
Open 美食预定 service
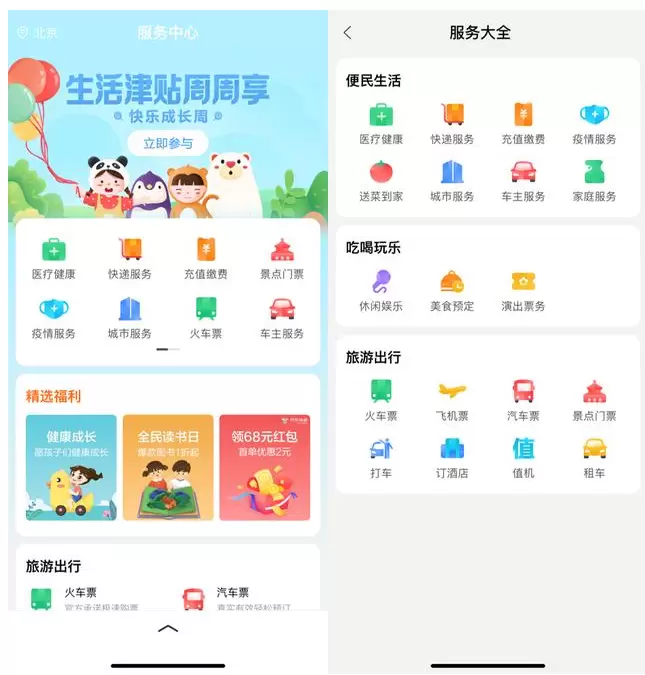pos(452,290)
